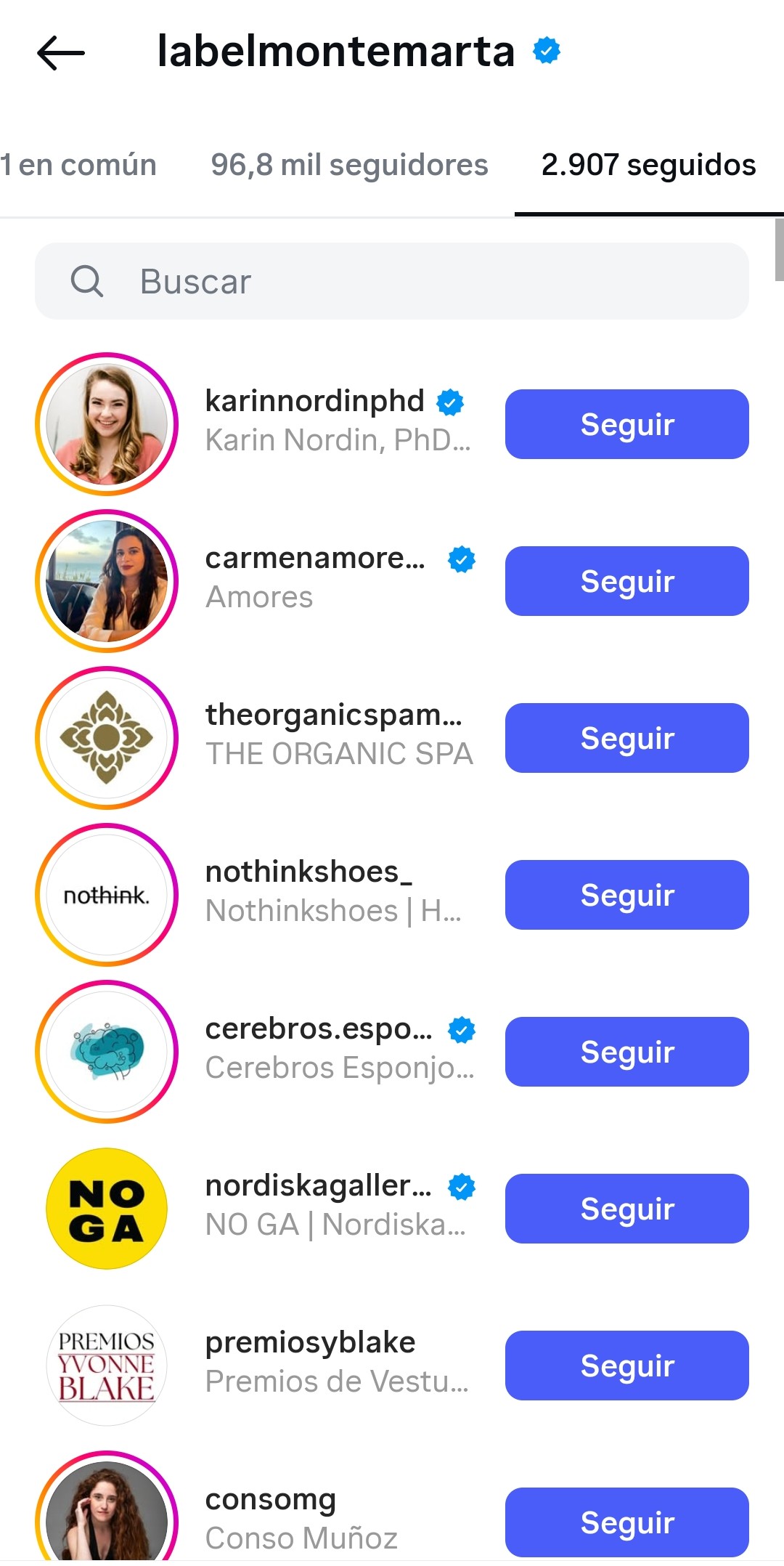Follow Conso Muñoz with Seguir
The image size is (784, 1566).
point(626,1522)
